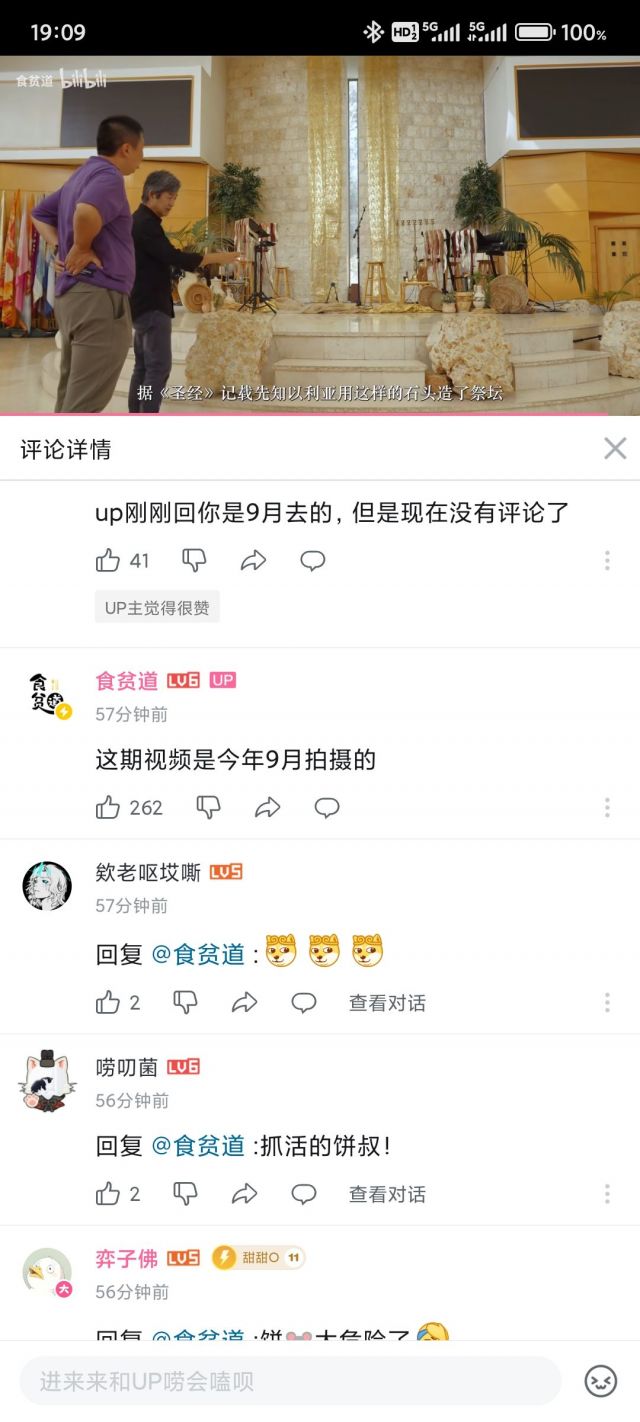Close the 评论详情 comment details panel
Image resolution: width=640 pixels, height=1422 pixels.
(615, 448)
